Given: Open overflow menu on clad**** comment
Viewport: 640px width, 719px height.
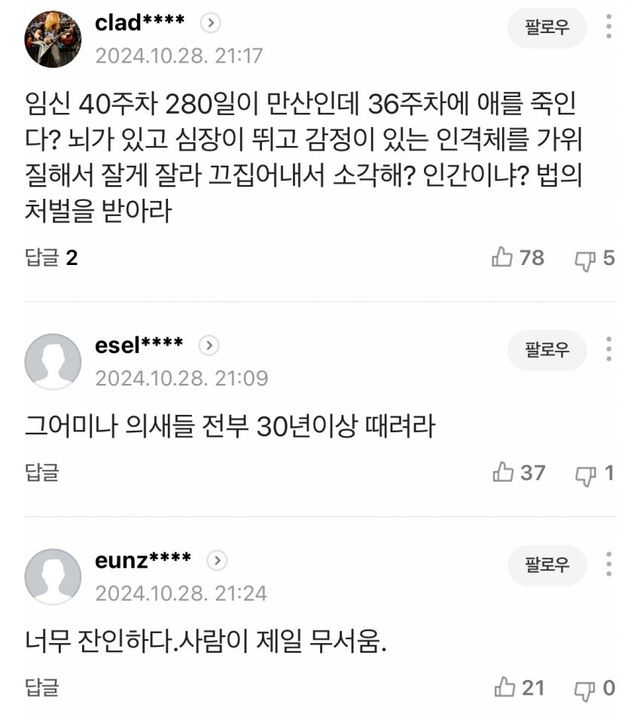Looking at the screenshot, I should click(x=609, y=28).
